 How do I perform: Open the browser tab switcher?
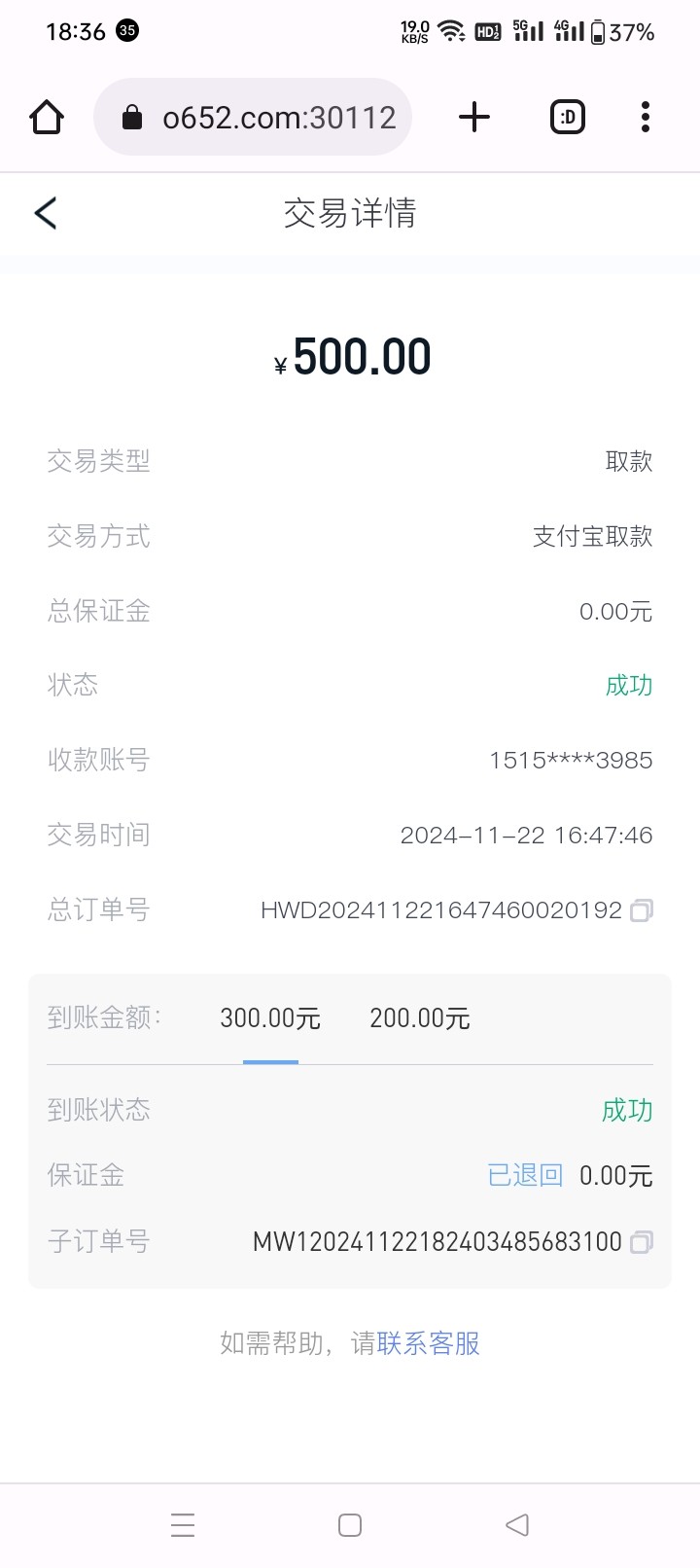[568, 118]
